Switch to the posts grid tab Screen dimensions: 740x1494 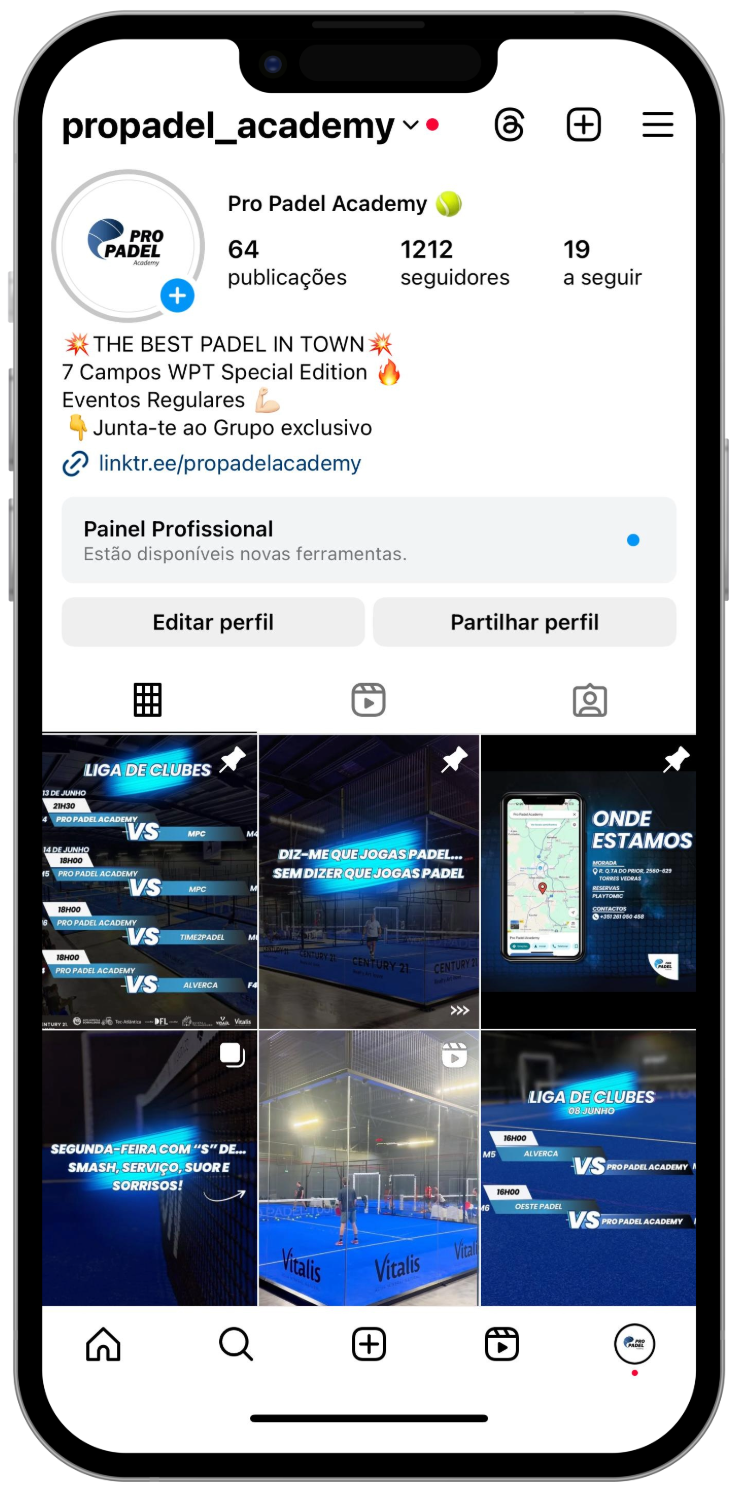click(148, 700)
